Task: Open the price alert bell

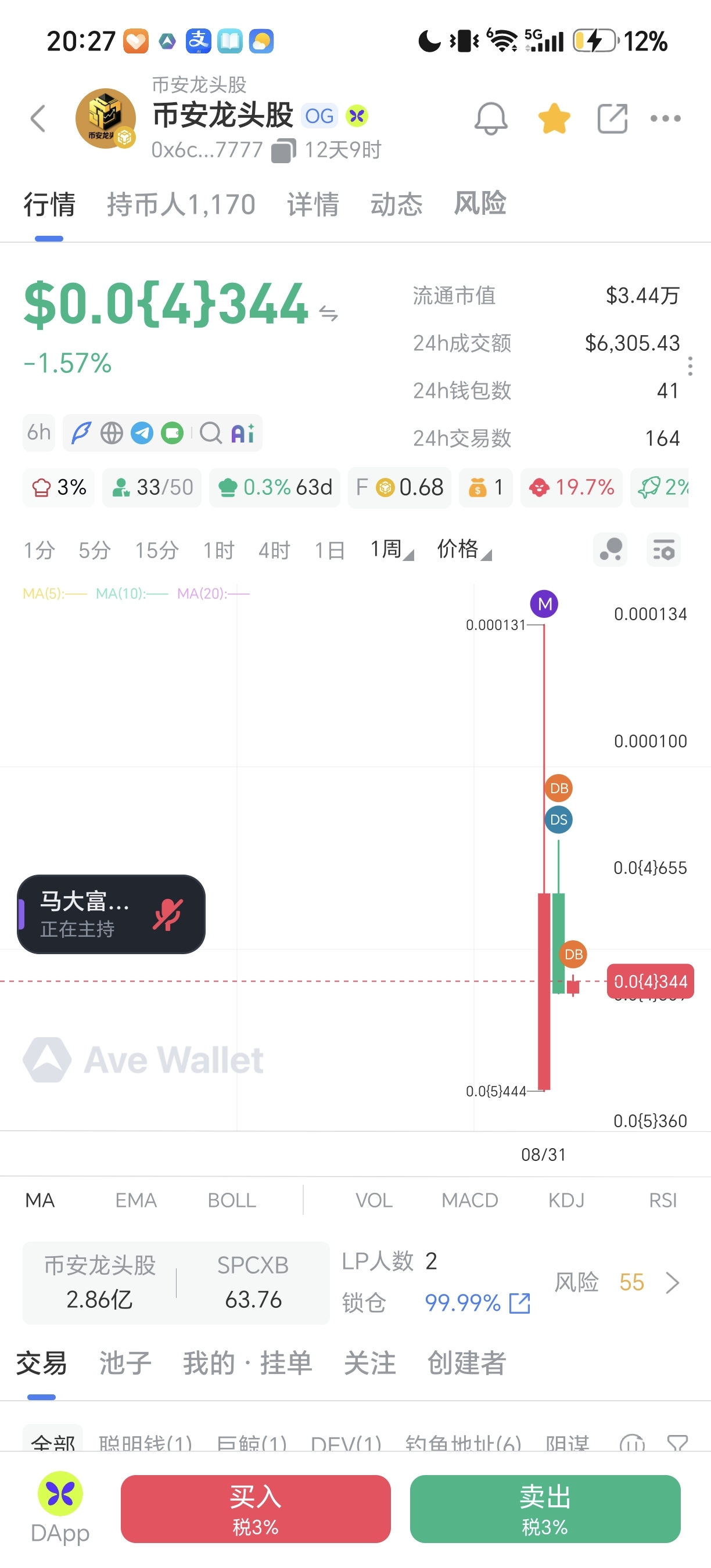Action: coord(491,118)
